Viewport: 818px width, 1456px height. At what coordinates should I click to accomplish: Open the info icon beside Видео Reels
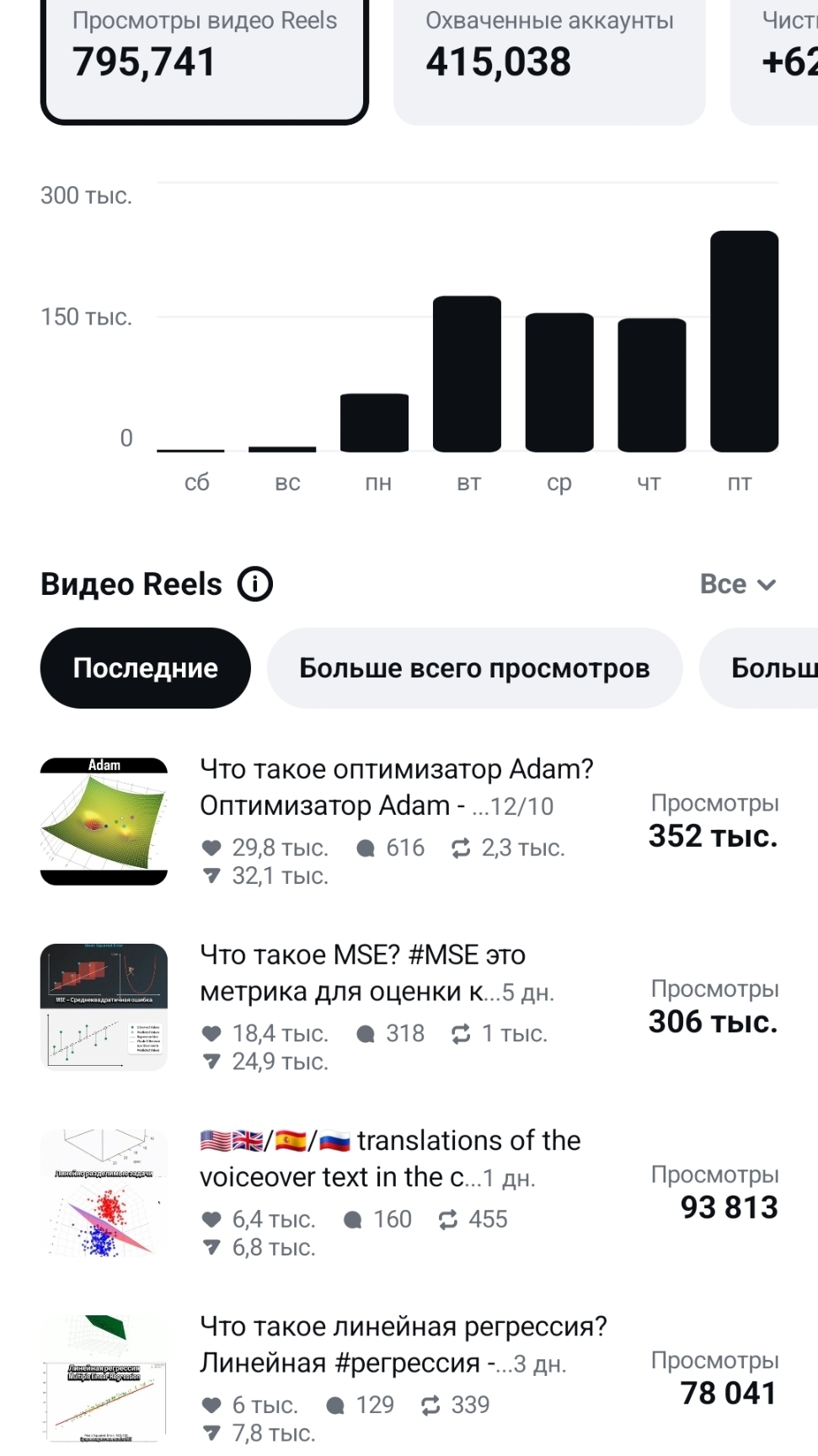coord(255,584)
